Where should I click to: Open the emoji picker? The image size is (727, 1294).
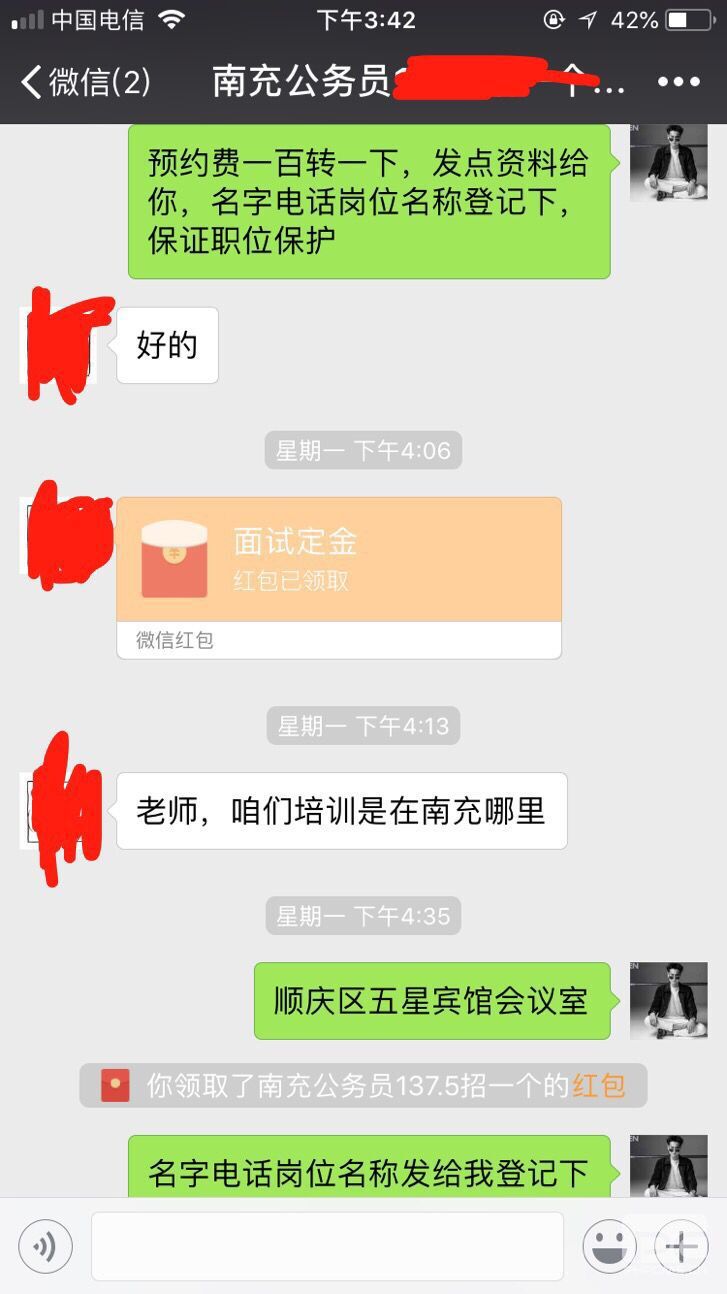[609, 1246]
